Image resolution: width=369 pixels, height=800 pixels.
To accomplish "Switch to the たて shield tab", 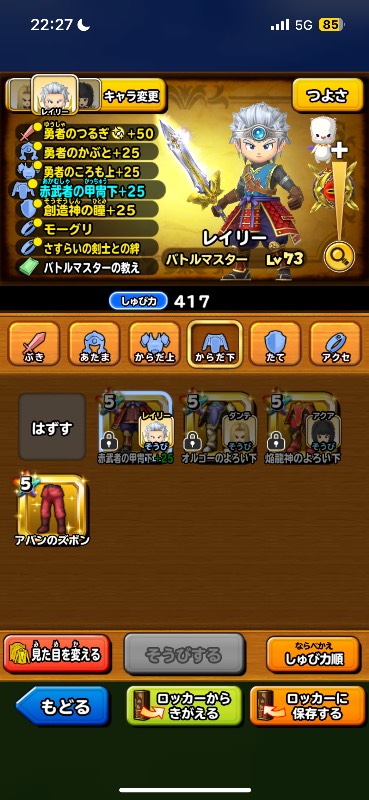I will pyautogui.click(x=275, y=344).
